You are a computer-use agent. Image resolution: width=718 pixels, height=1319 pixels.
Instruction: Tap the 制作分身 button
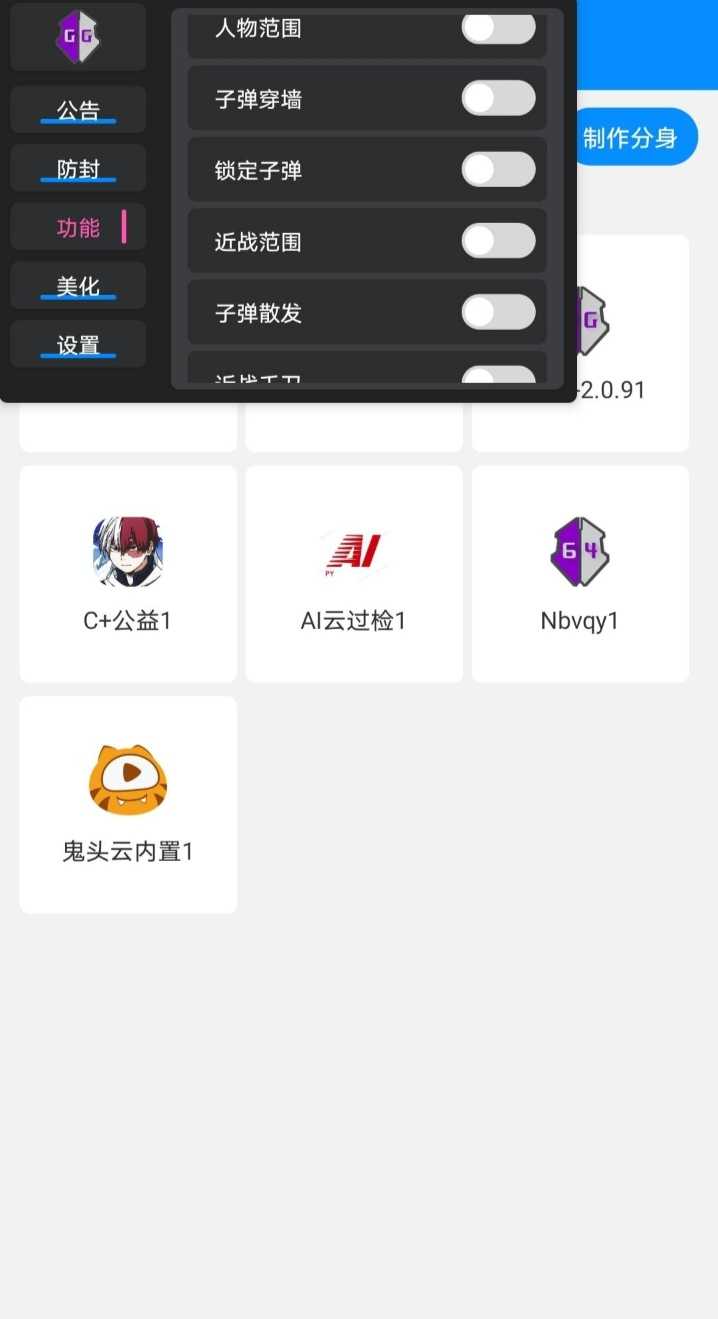pos(634,138)
